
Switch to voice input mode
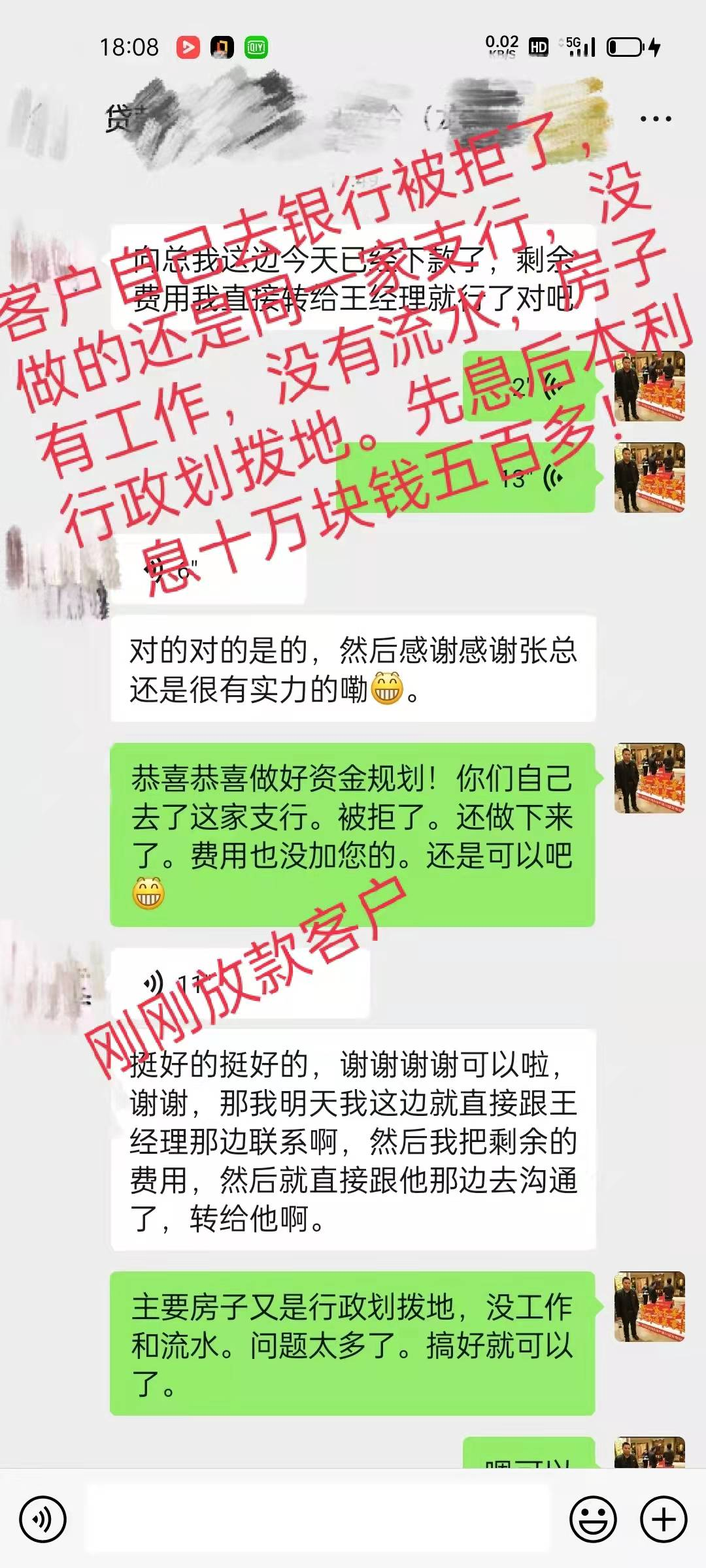point(42,1520)
